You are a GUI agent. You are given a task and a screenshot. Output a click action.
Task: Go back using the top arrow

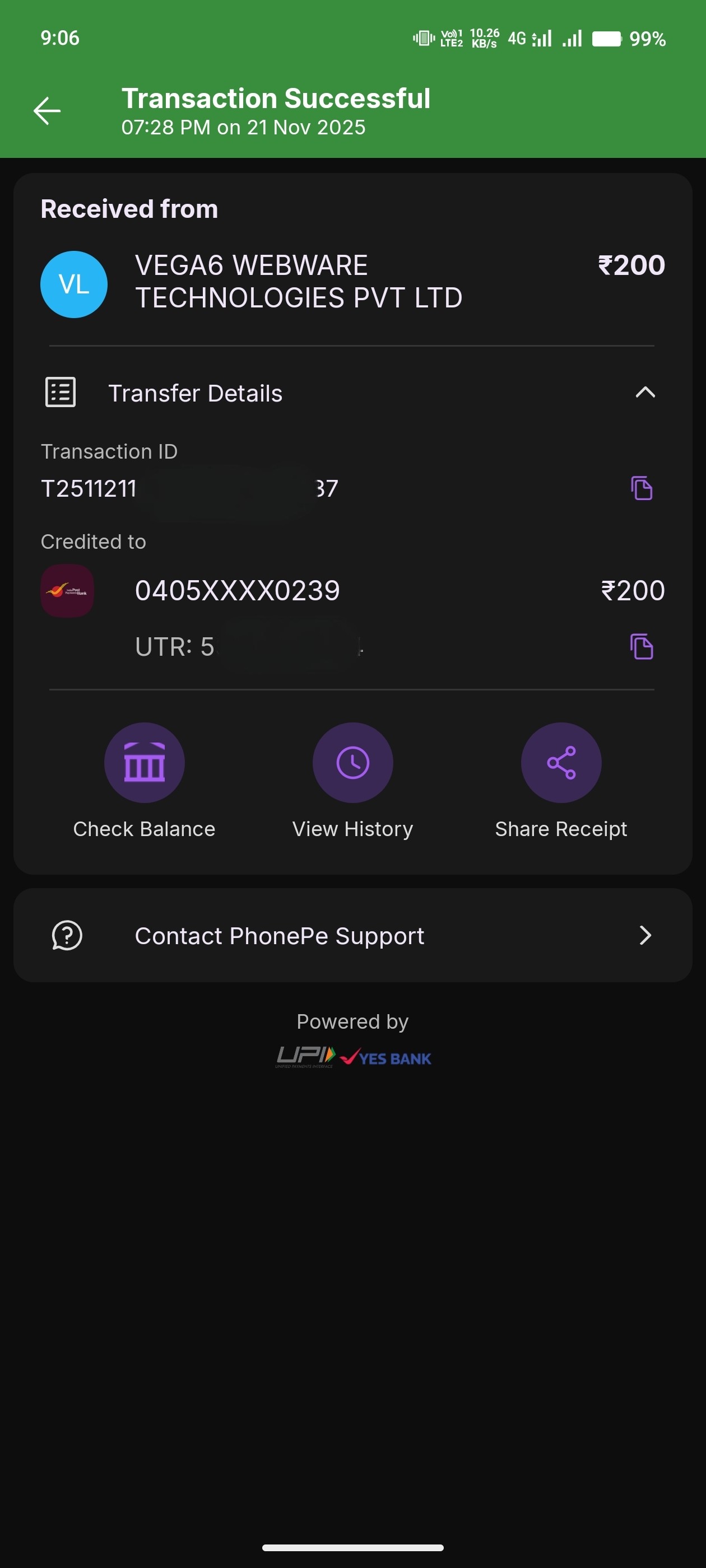coord(47,111)
